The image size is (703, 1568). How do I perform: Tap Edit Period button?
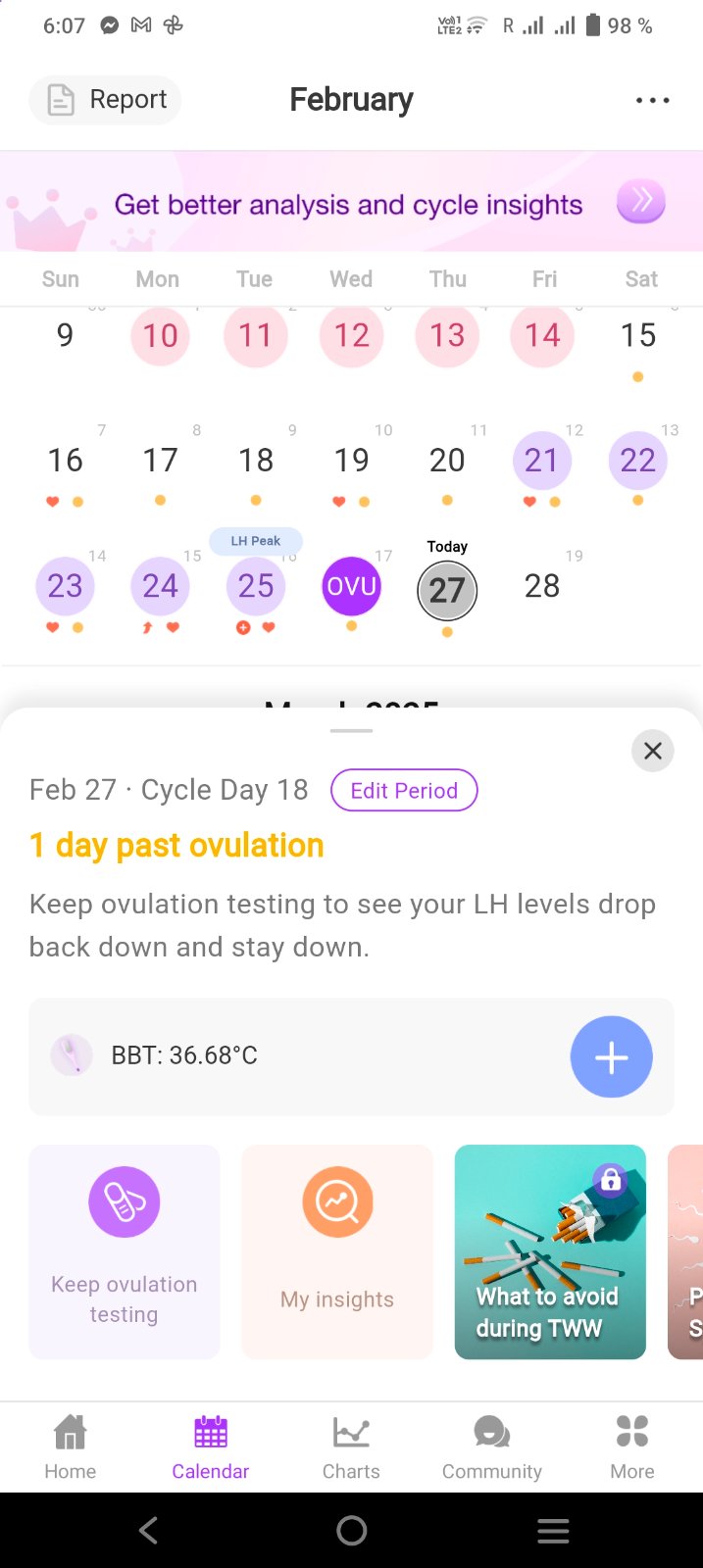click(x=404, y=791)
